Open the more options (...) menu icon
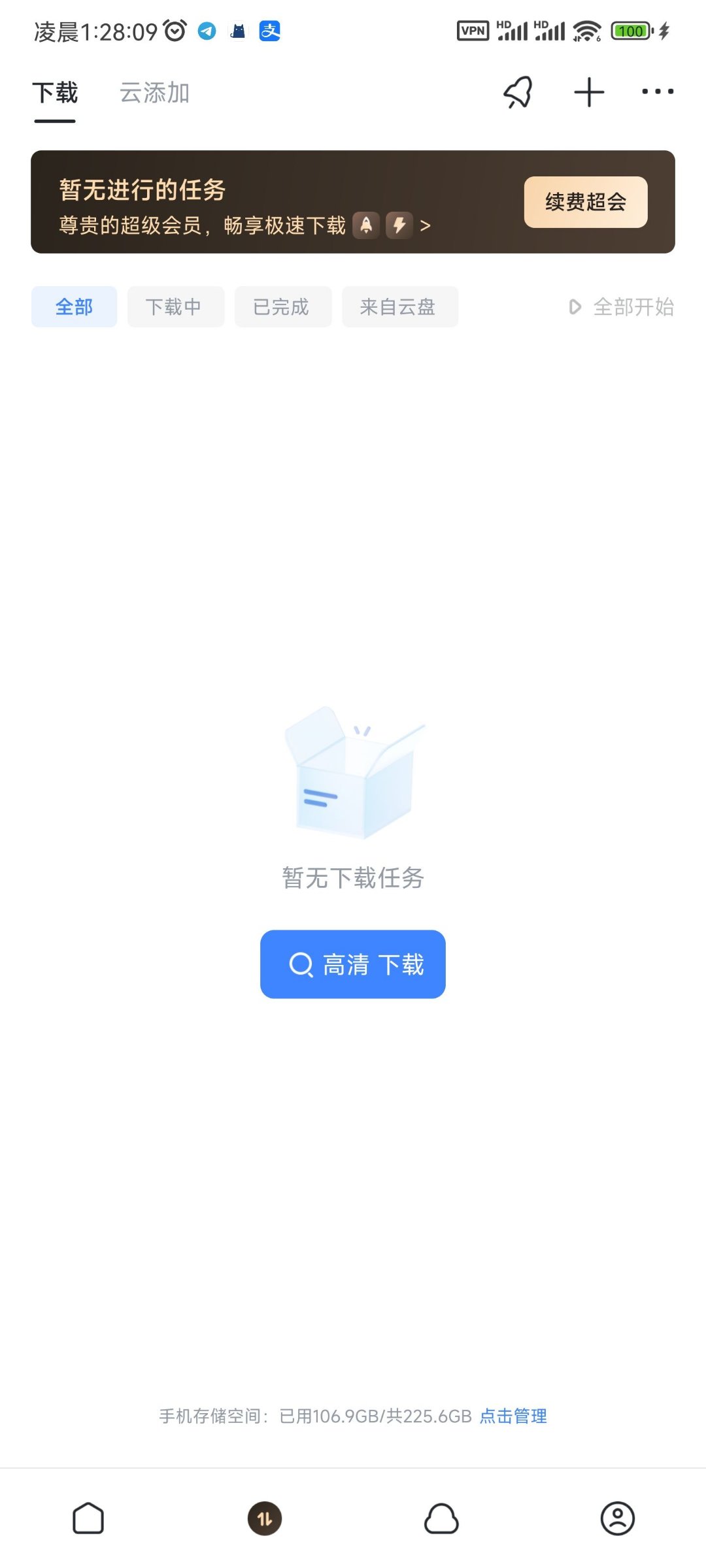The width and height of the screenshot is (706, 1568). click(x=658, y=91)
